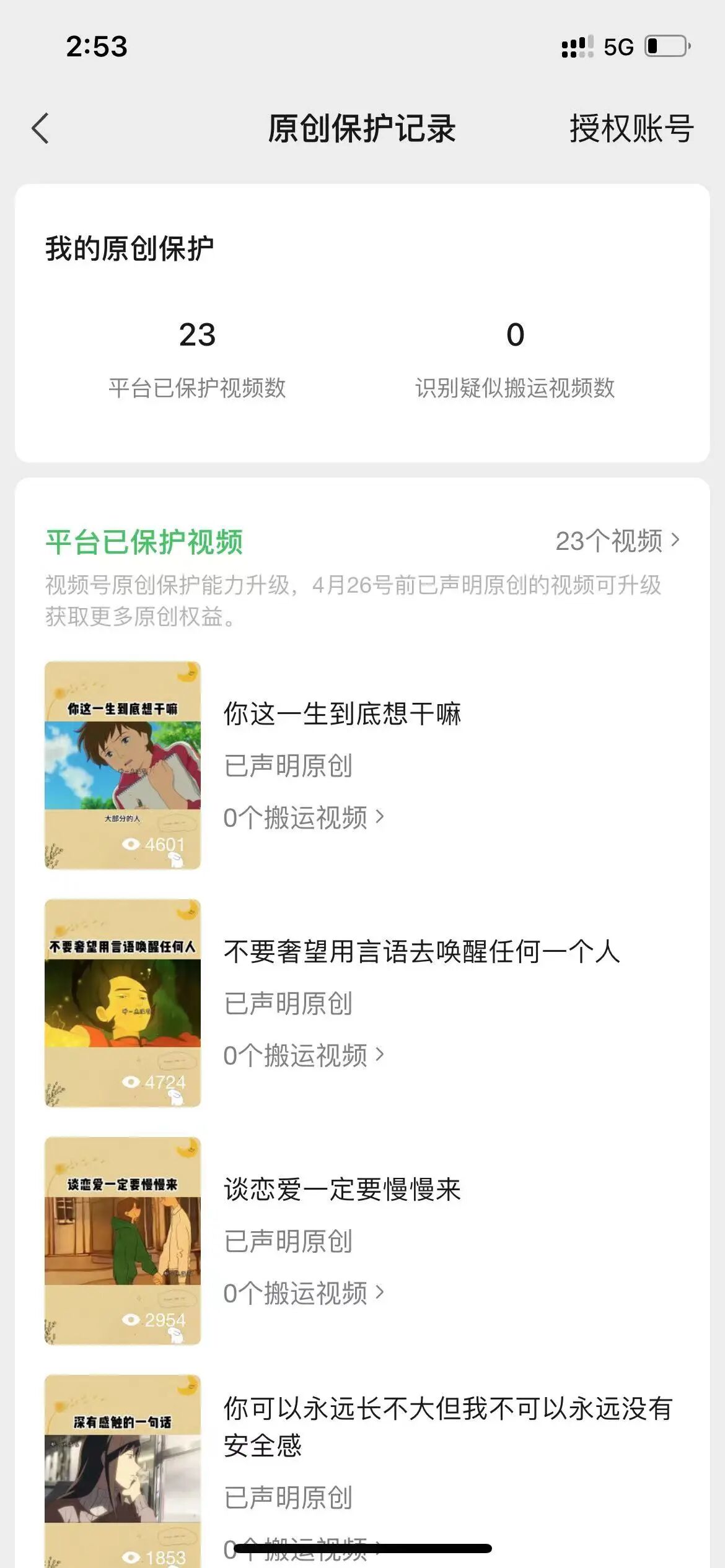View 0个搬运视频 under 不要奢望用言语去唤醒任何一个人

point(304,1055)
